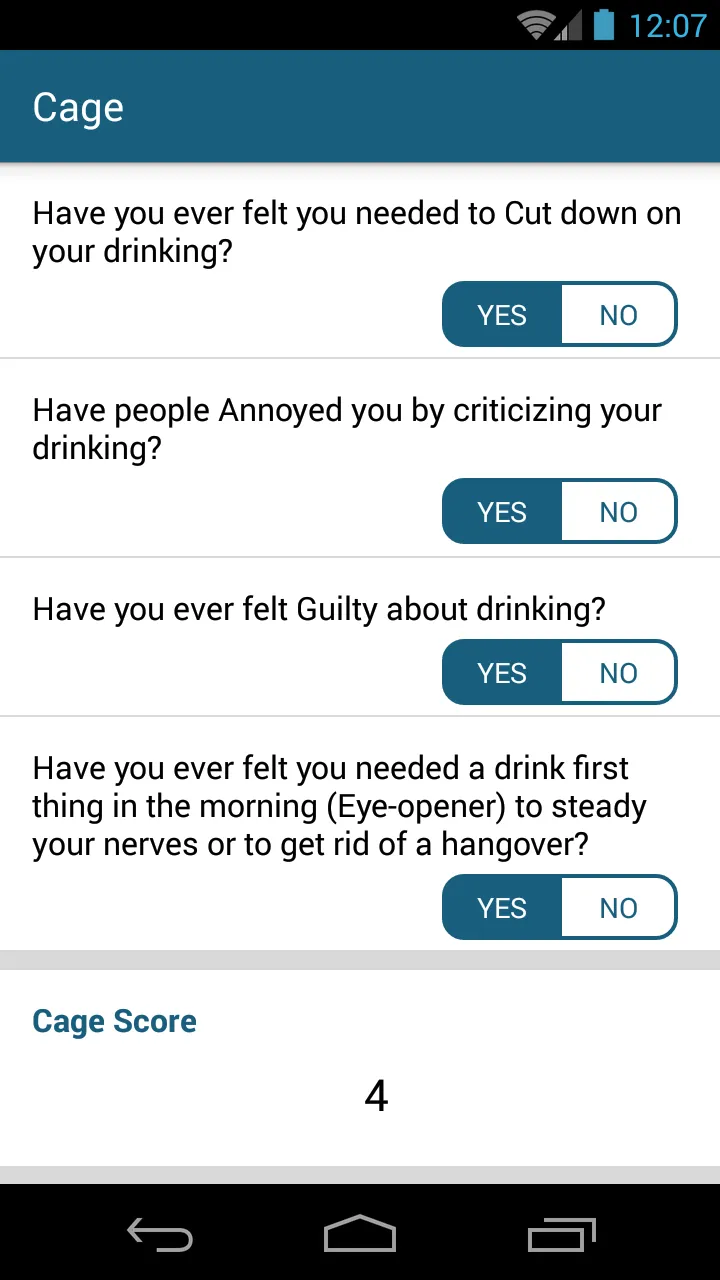Select YES for the Cut down question

502,315
